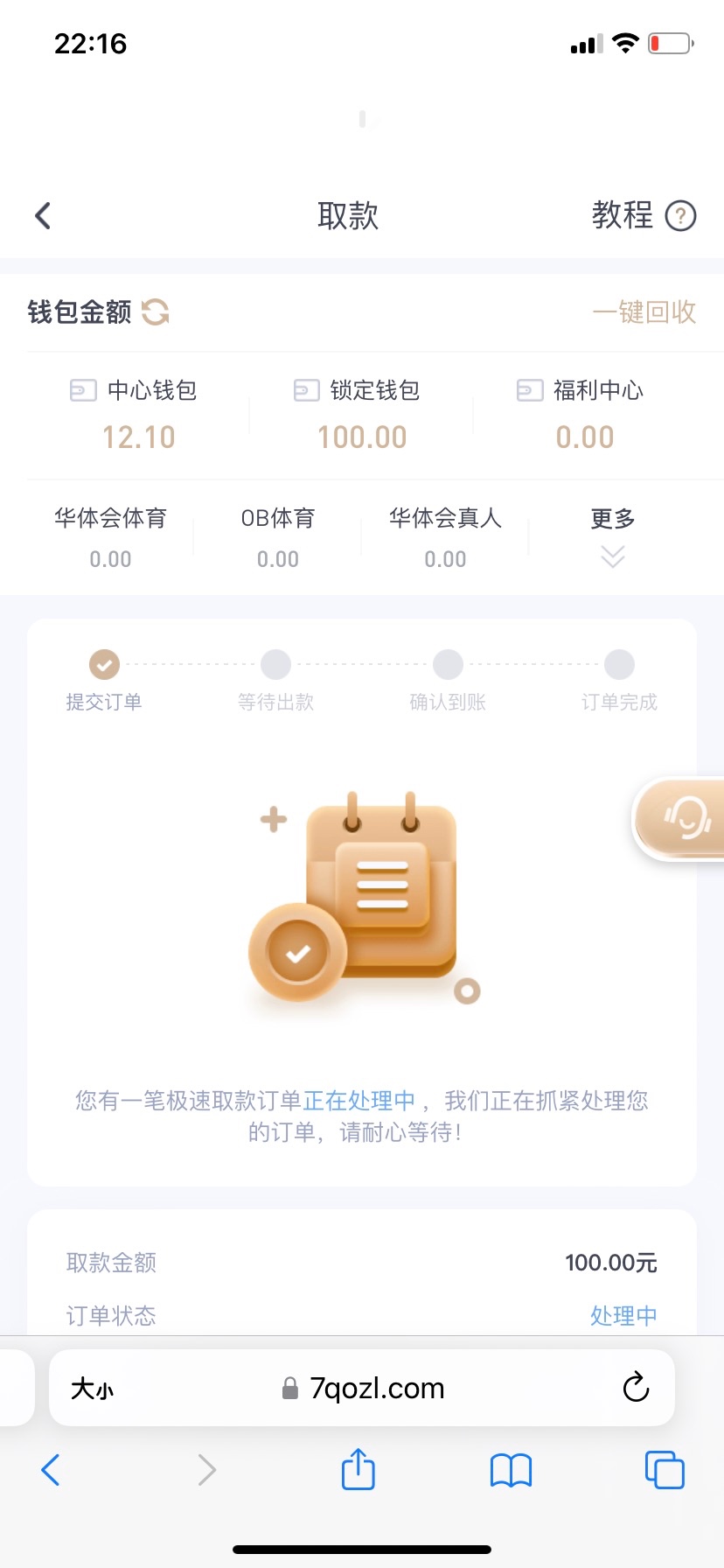The image size is (724, 1568).
Task: Tap the 7qozl.com address bar
Action: pyautogui.click(x=376, y=1389)
